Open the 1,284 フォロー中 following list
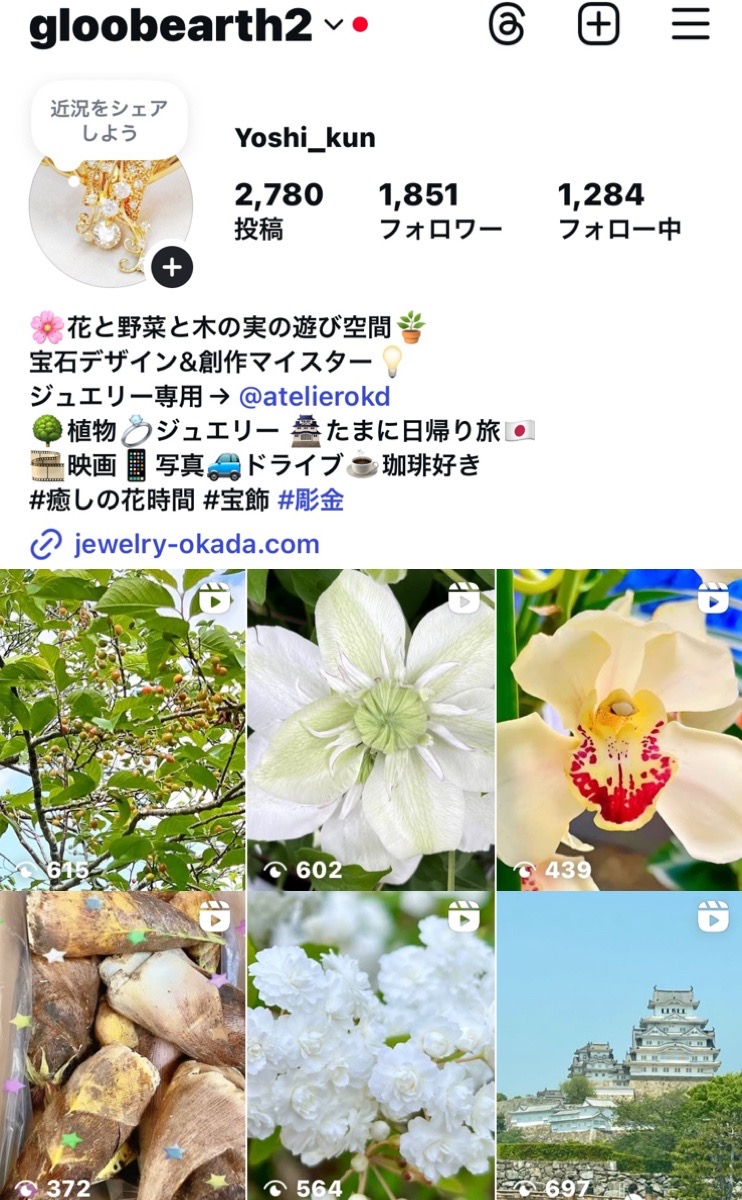 619,211
